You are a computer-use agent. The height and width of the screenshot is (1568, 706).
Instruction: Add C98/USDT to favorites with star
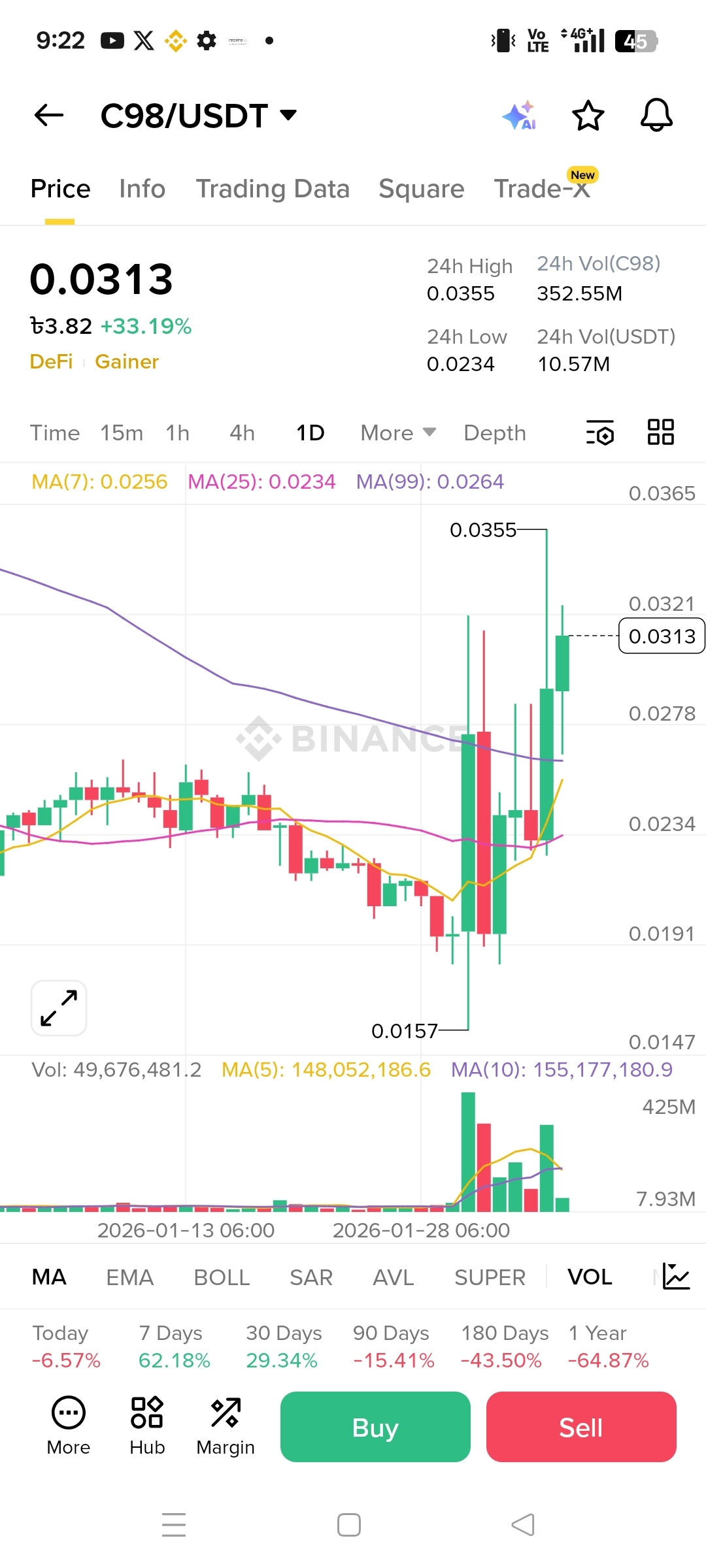point(588,116)
